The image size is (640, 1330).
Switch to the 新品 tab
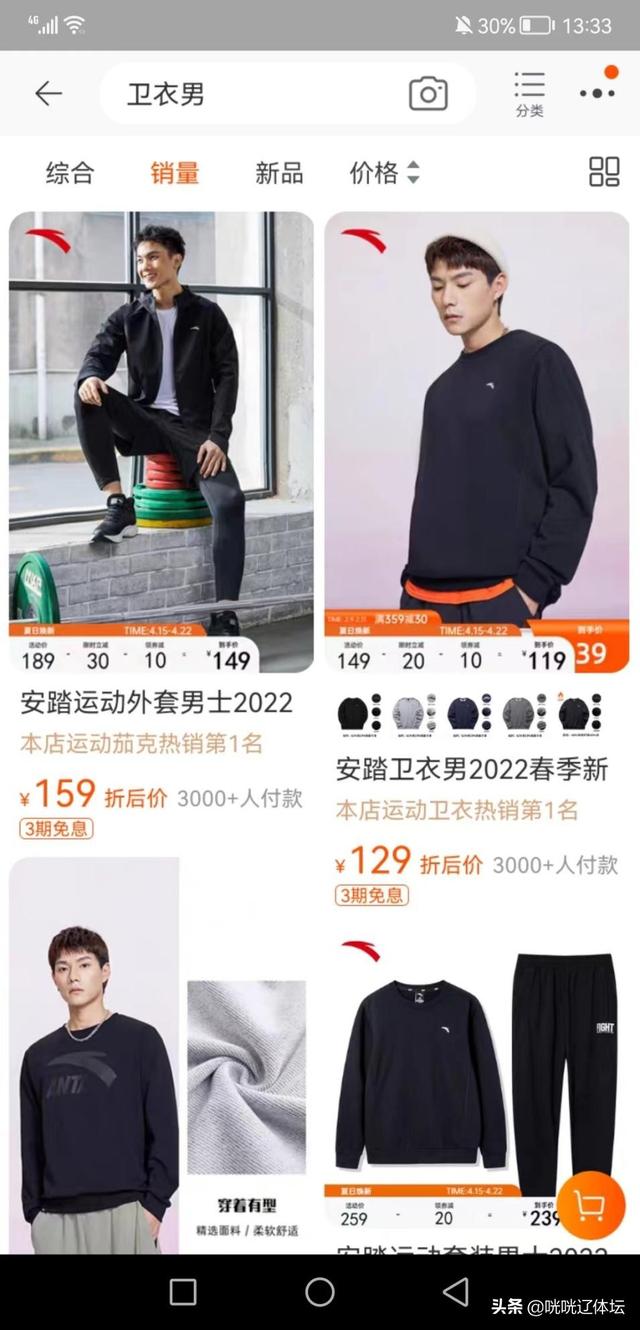coord(279,172)
